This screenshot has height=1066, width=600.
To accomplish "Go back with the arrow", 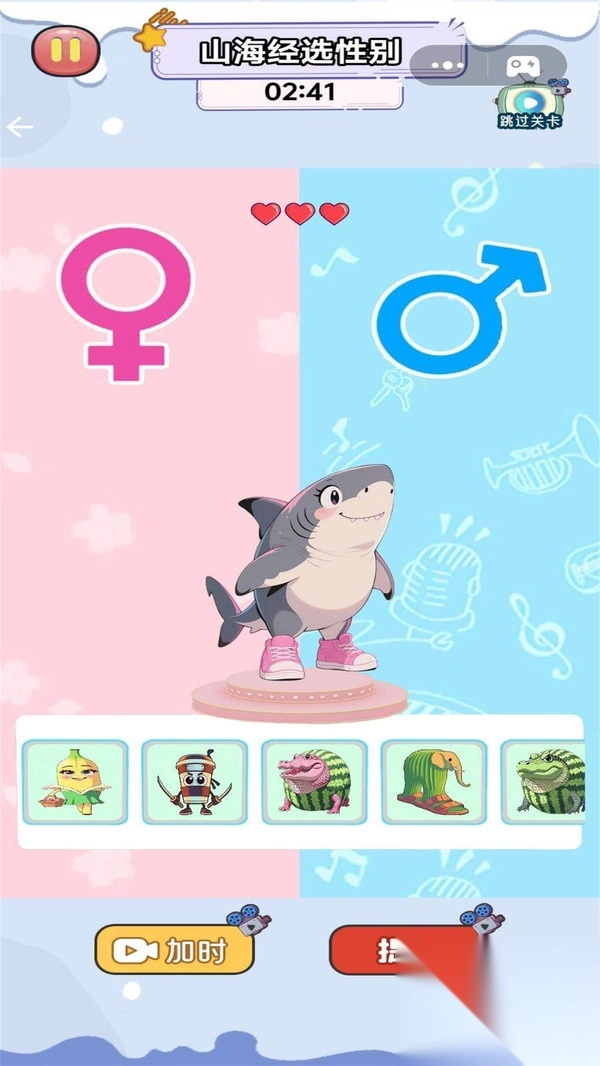I will pos(20,127).
